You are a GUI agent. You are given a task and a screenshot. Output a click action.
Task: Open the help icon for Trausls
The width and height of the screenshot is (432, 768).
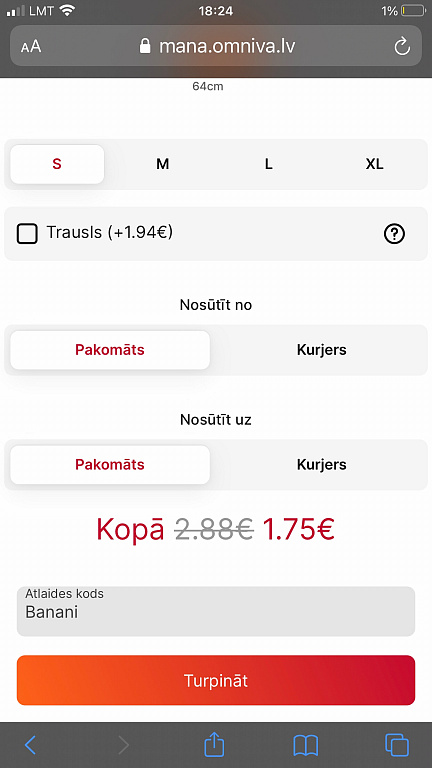pyautogui.click(x=394, y=234)
